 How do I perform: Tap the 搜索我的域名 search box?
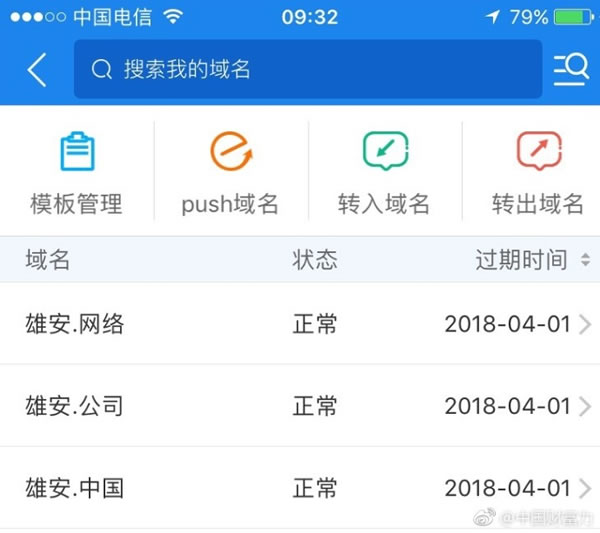point(307,69)
